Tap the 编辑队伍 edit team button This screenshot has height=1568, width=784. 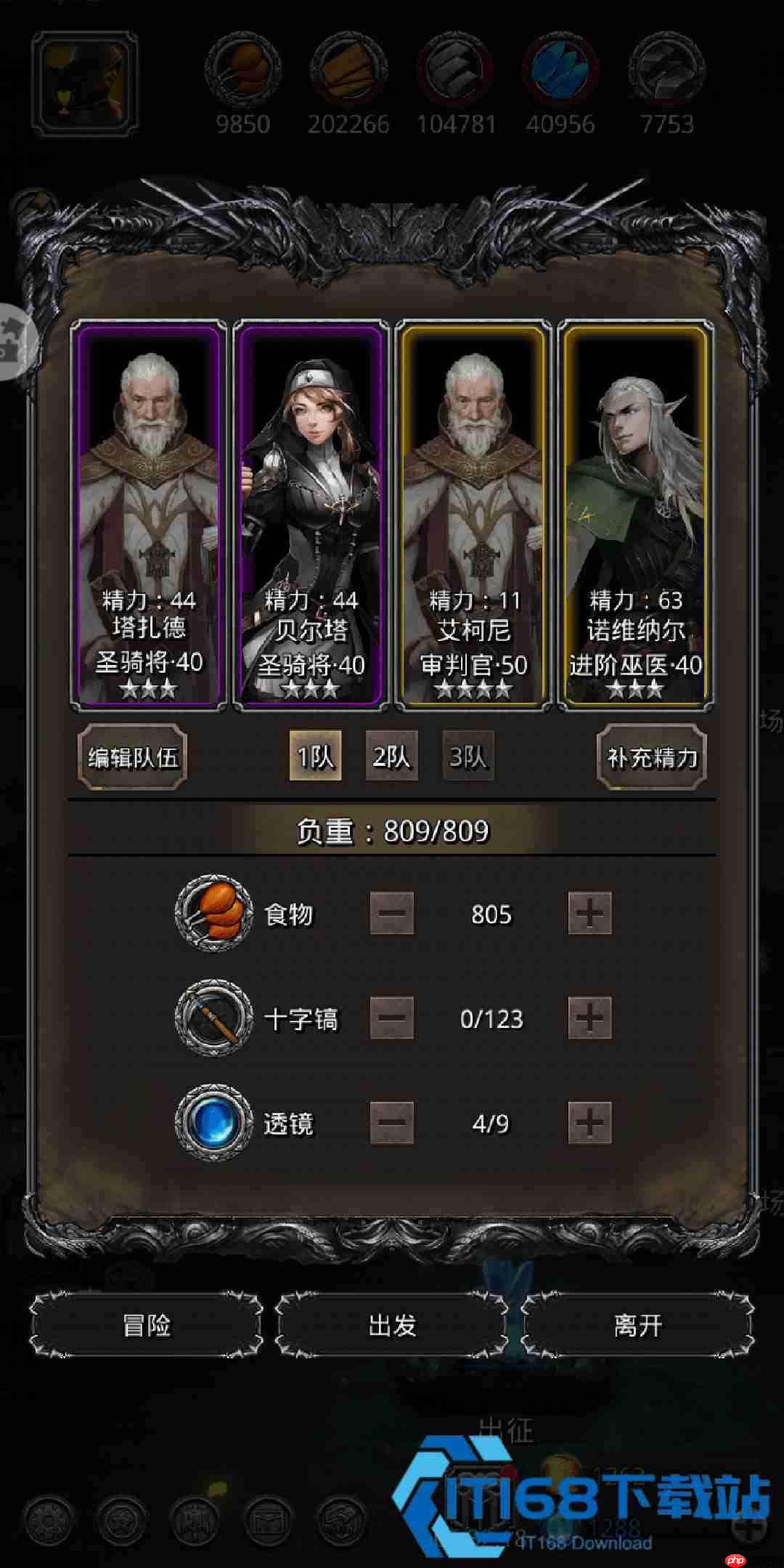click(x=133, y=757)
